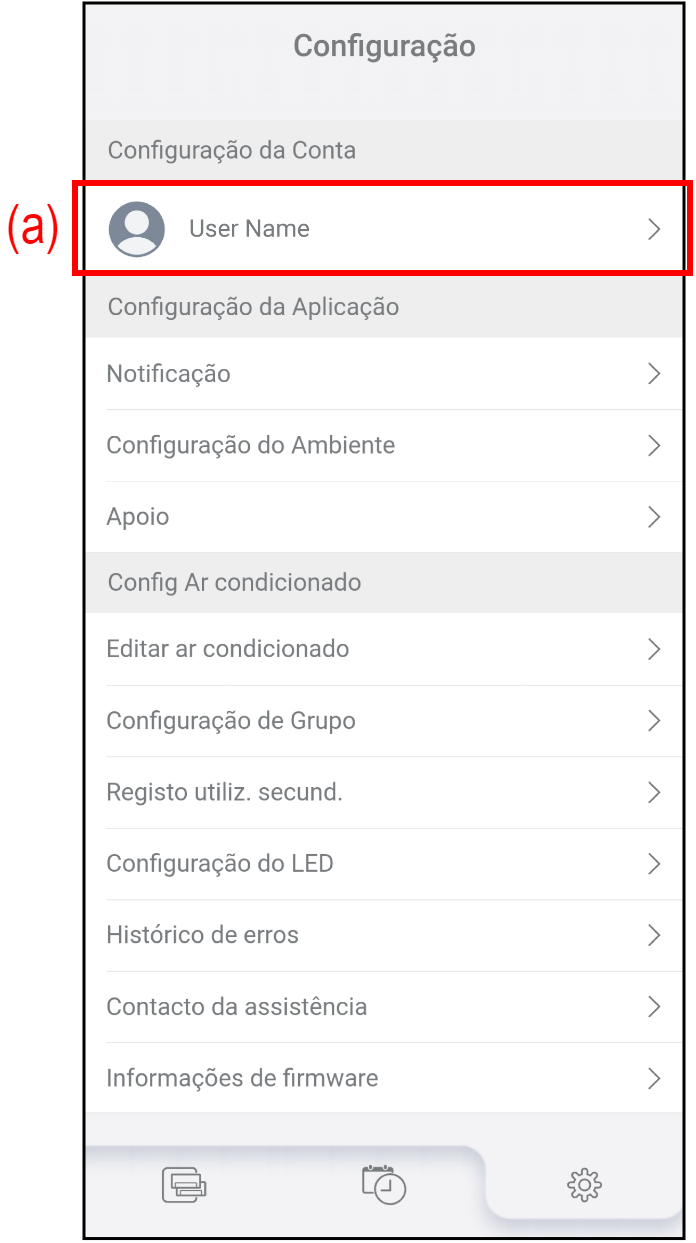
Task: View Histórico de erros
Action: 384,936
